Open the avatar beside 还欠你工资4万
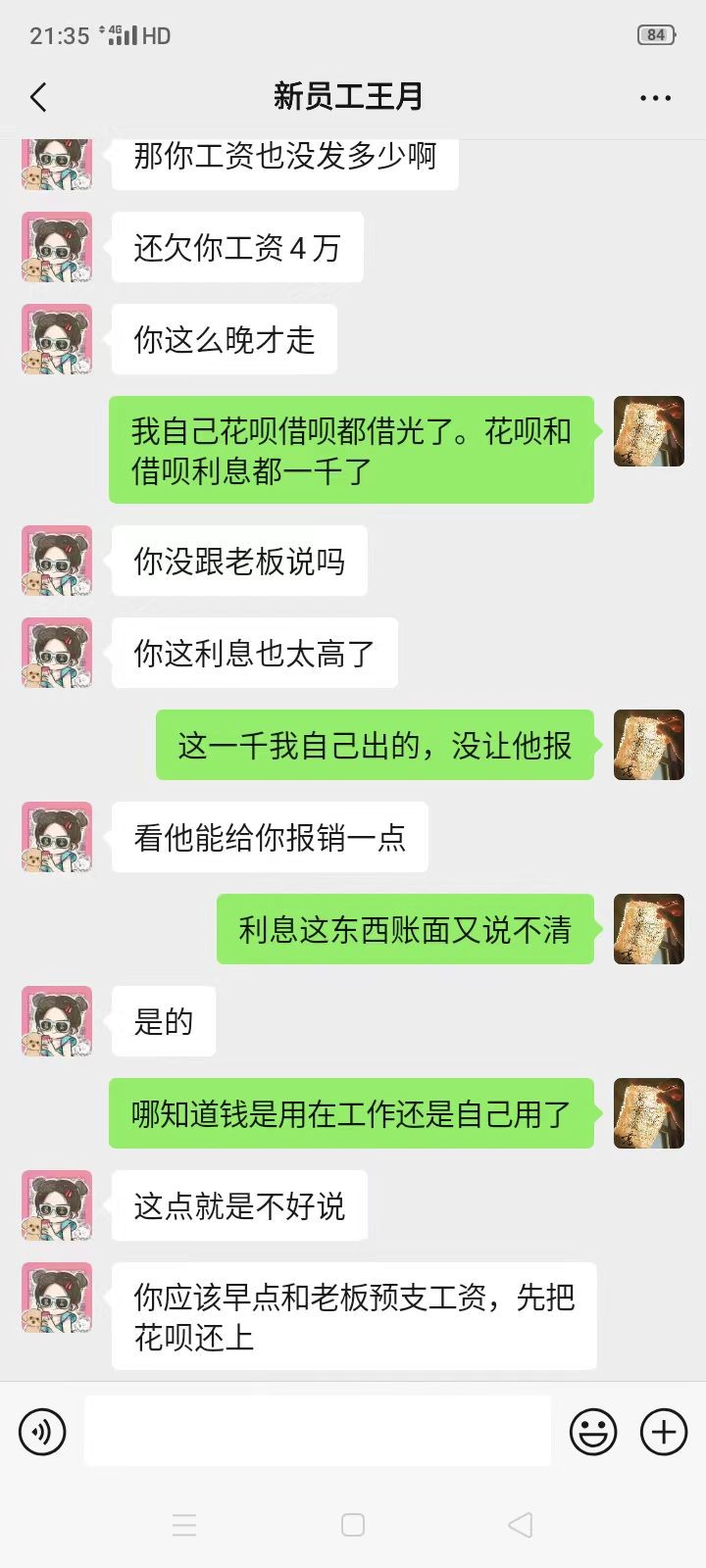Viewport: 706px width, 1568px height. [57, 247]
